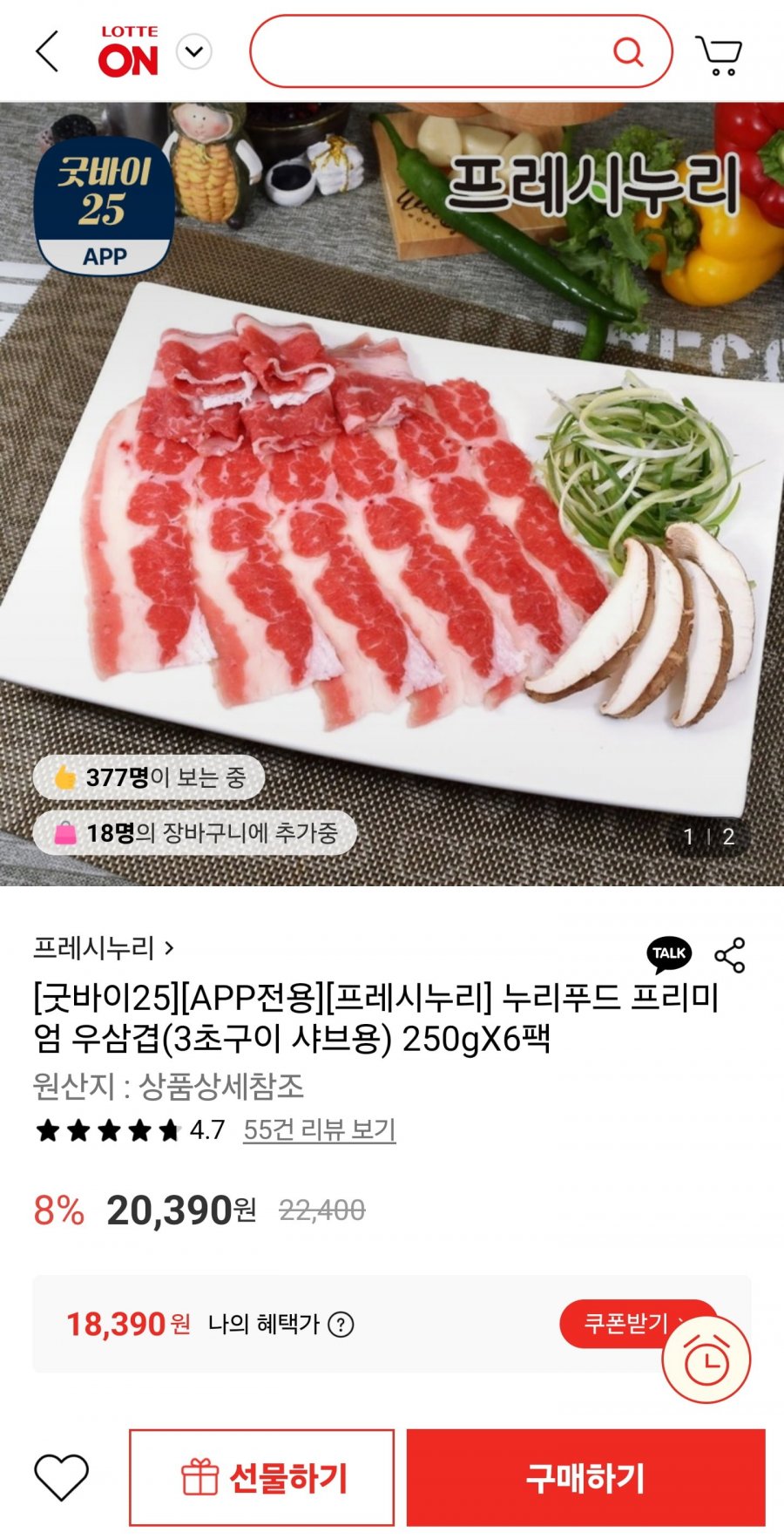
Task: Tap 구매하기 to purchase
Action: 585,1477
